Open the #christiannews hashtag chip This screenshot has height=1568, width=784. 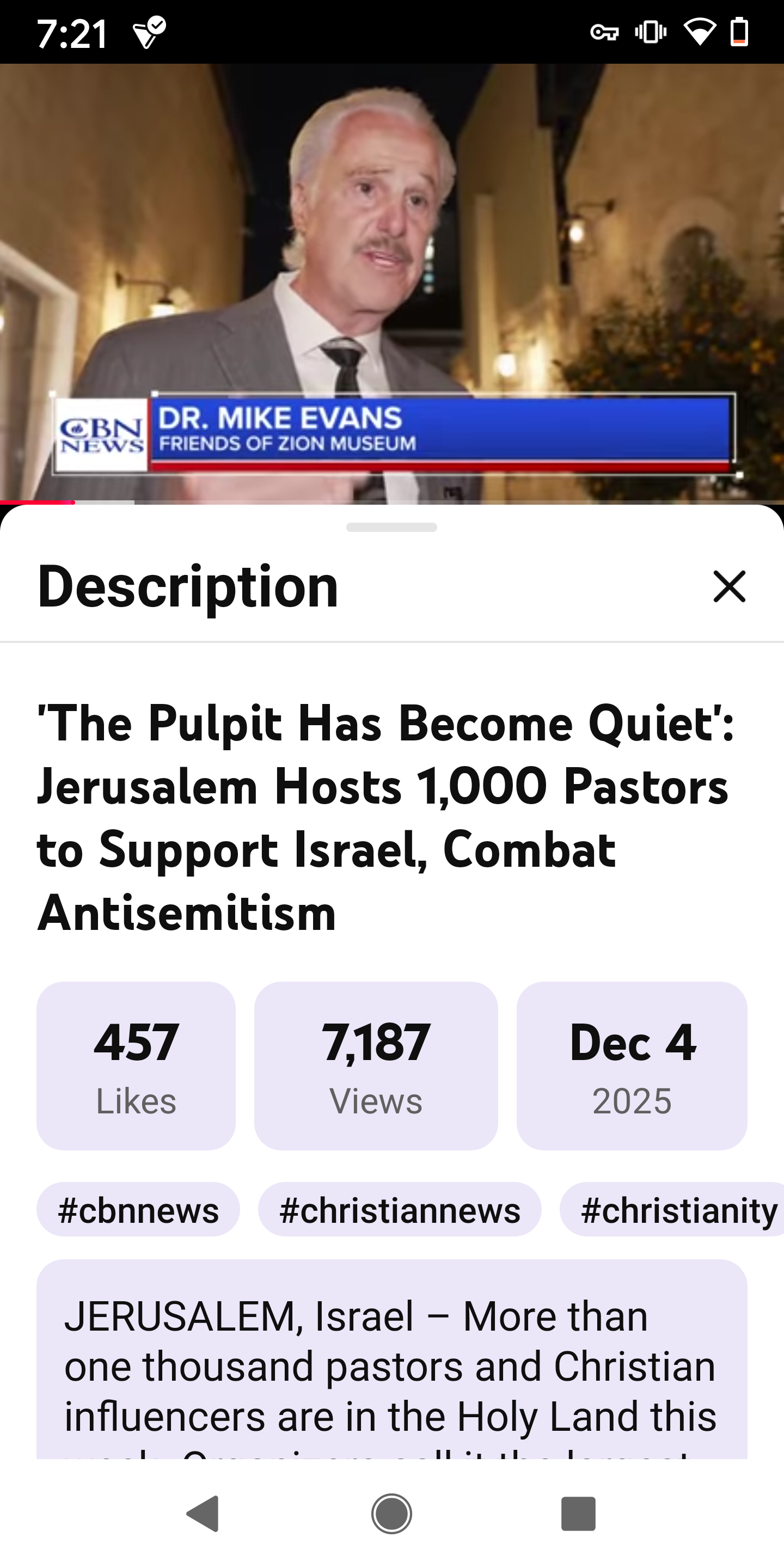pyautogui.click(x=399, y=1210)
